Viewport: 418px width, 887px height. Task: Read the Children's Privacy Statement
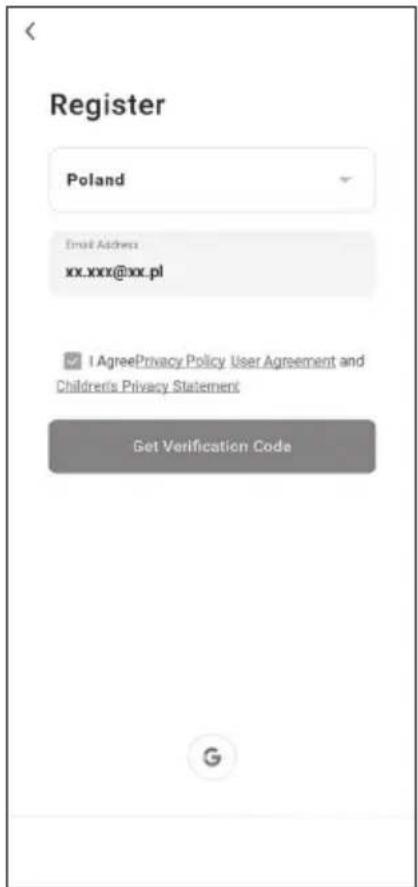pyautogui.click(x=148, y=386)
